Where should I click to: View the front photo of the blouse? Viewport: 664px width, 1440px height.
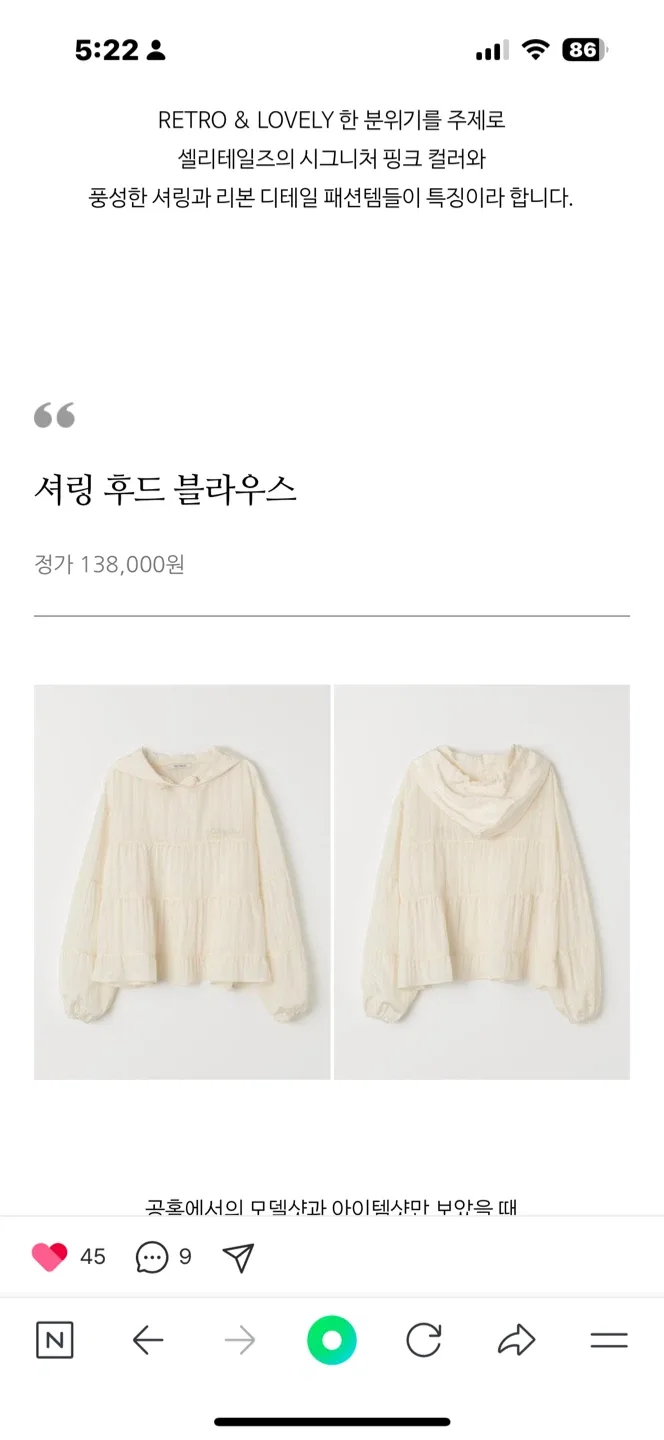[x=182, y=882]
